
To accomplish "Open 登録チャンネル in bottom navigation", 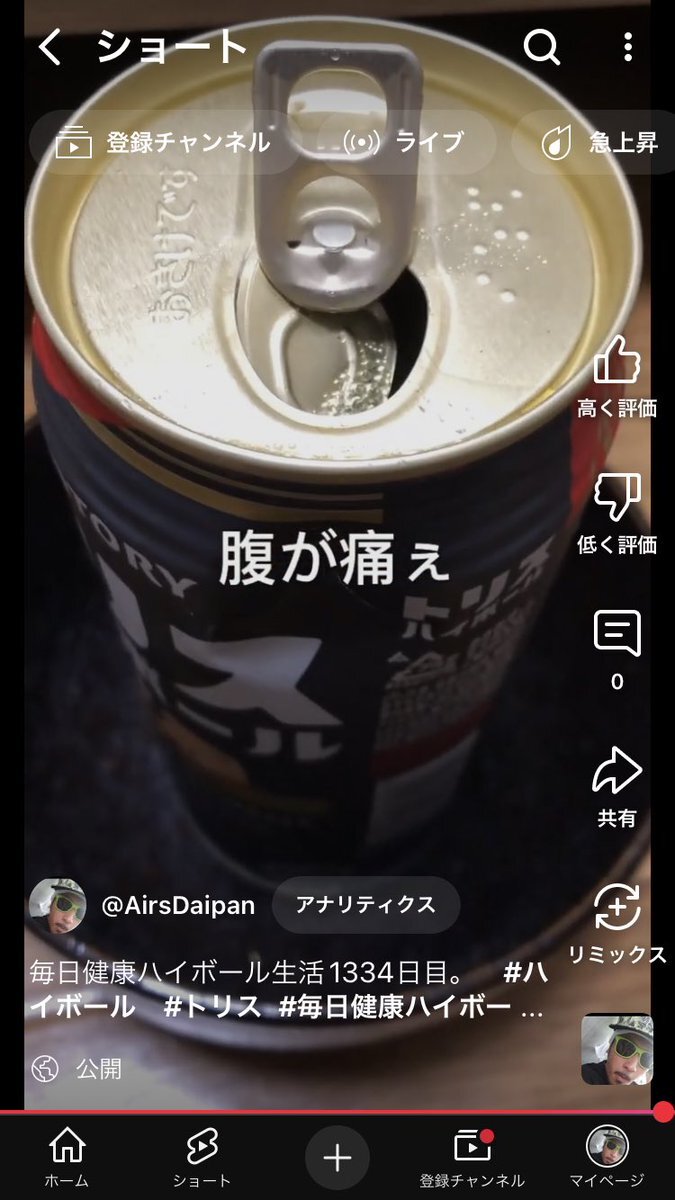I will tap(472, 1158).
